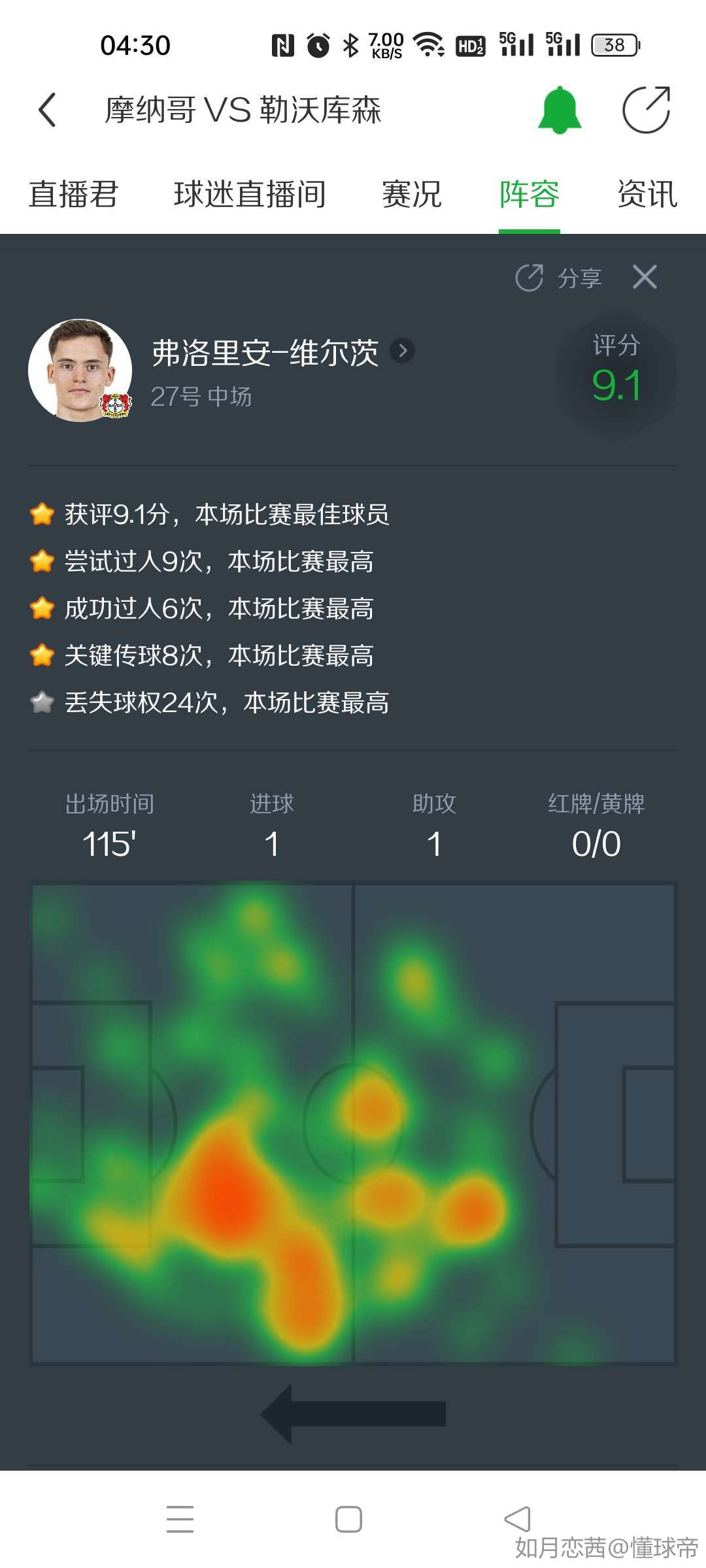706x1568 pixels.
Task: Tap the green notification bell
Action: [559, 110]
